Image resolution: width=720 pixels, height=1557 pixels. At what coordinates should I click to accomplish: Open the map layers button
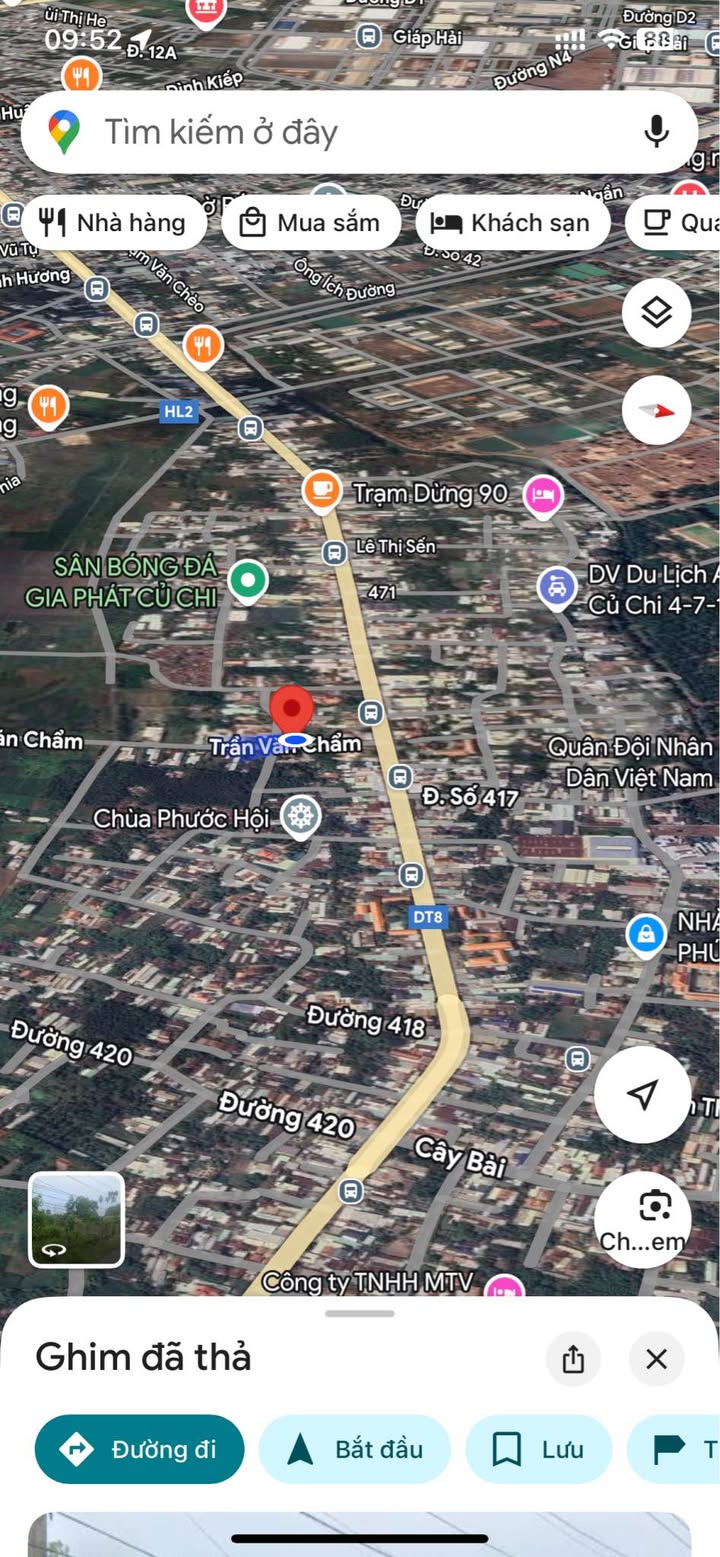tap(656, 313)
